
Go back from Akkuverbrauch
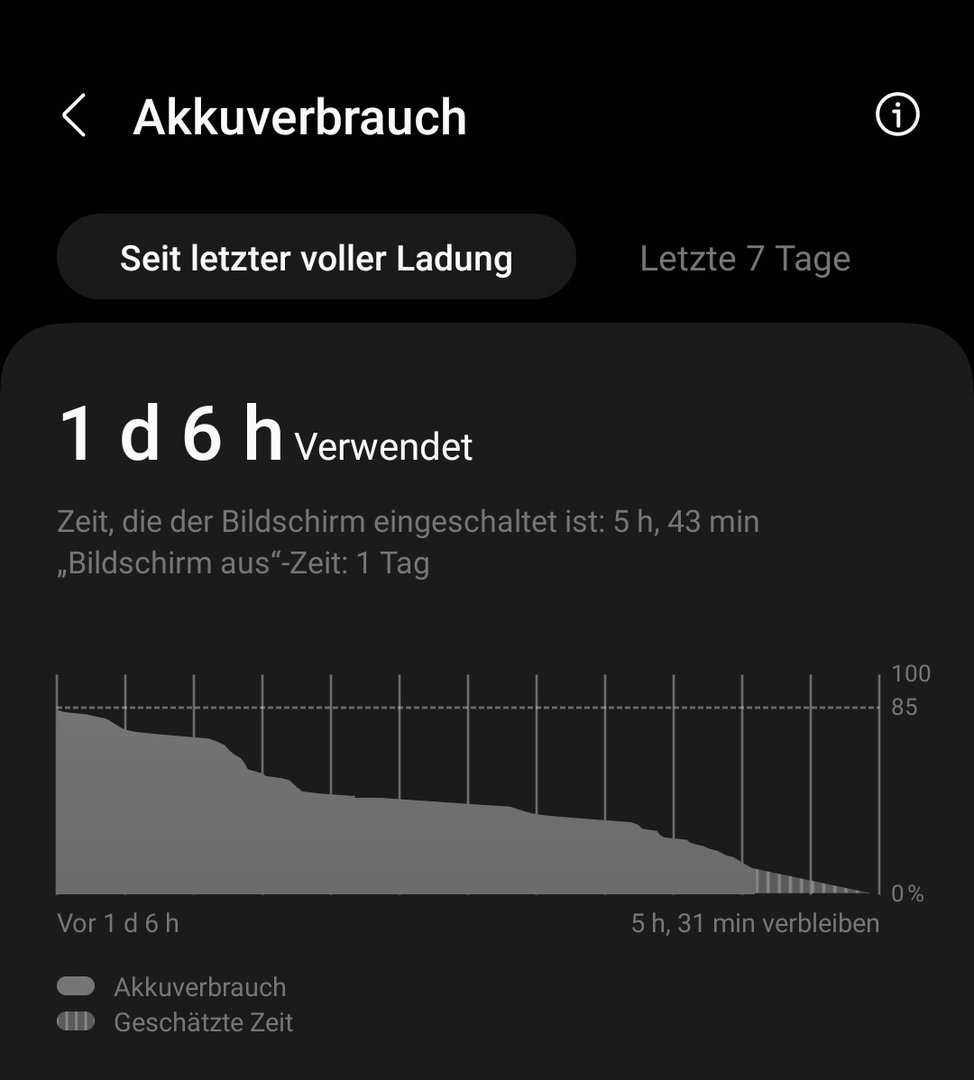click(x=74, y=116)
